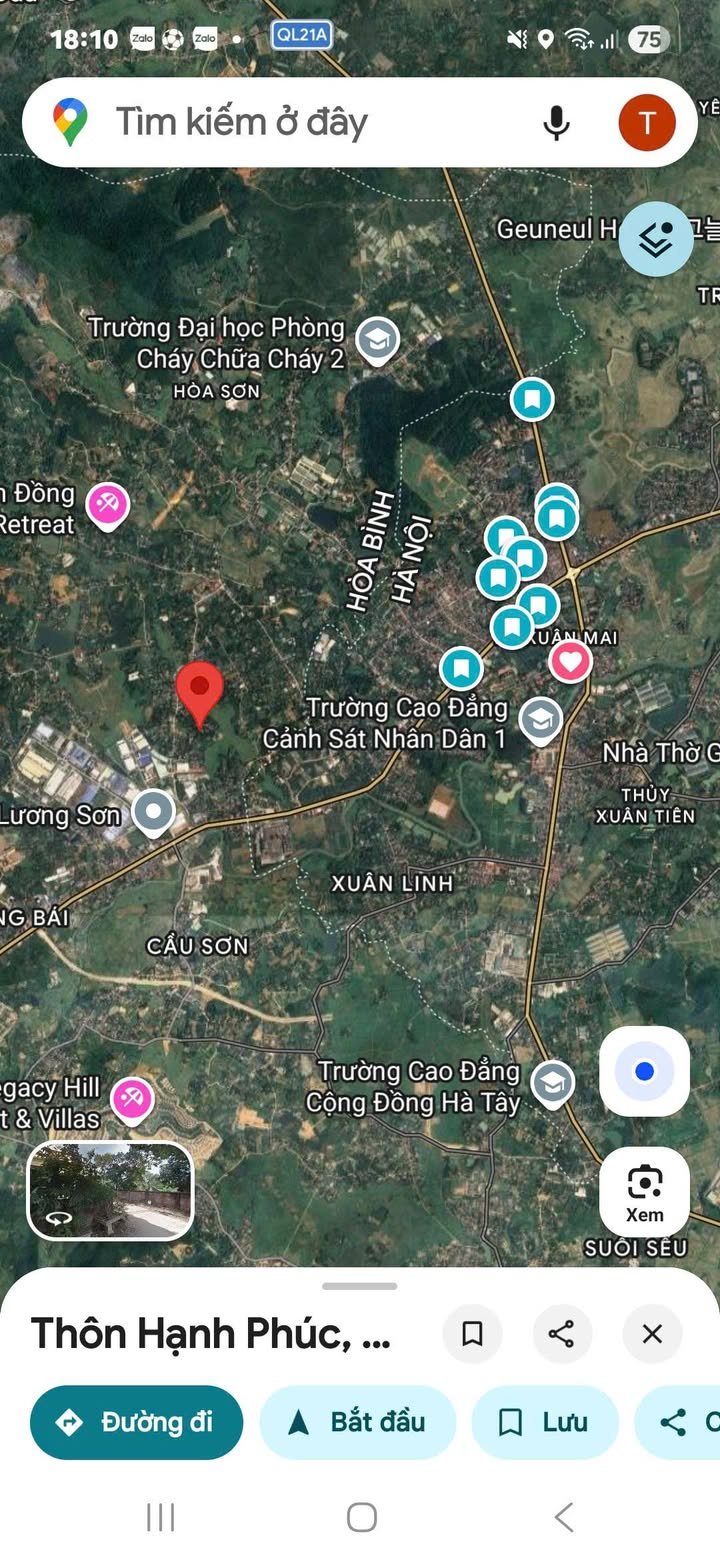Close the Thôn Hạnh Phúc place sheet
The image size is (720, 1560).
tap(652, 1333)
